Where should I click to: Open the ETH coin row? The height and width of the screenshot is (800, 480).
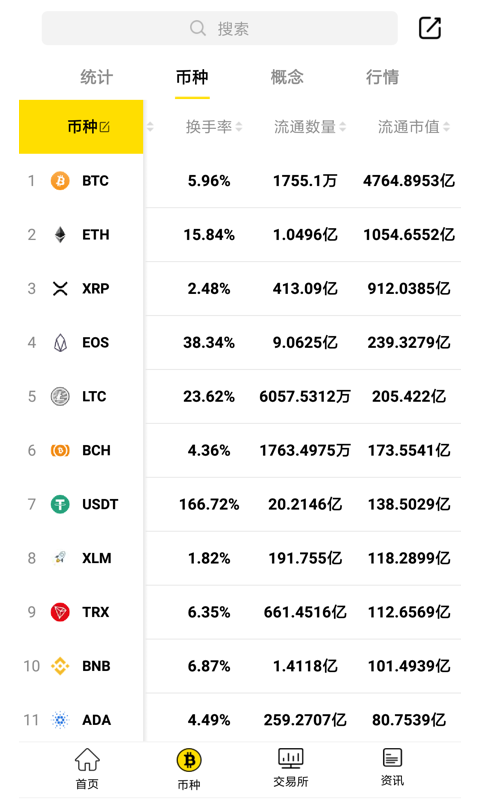point(240,235)
